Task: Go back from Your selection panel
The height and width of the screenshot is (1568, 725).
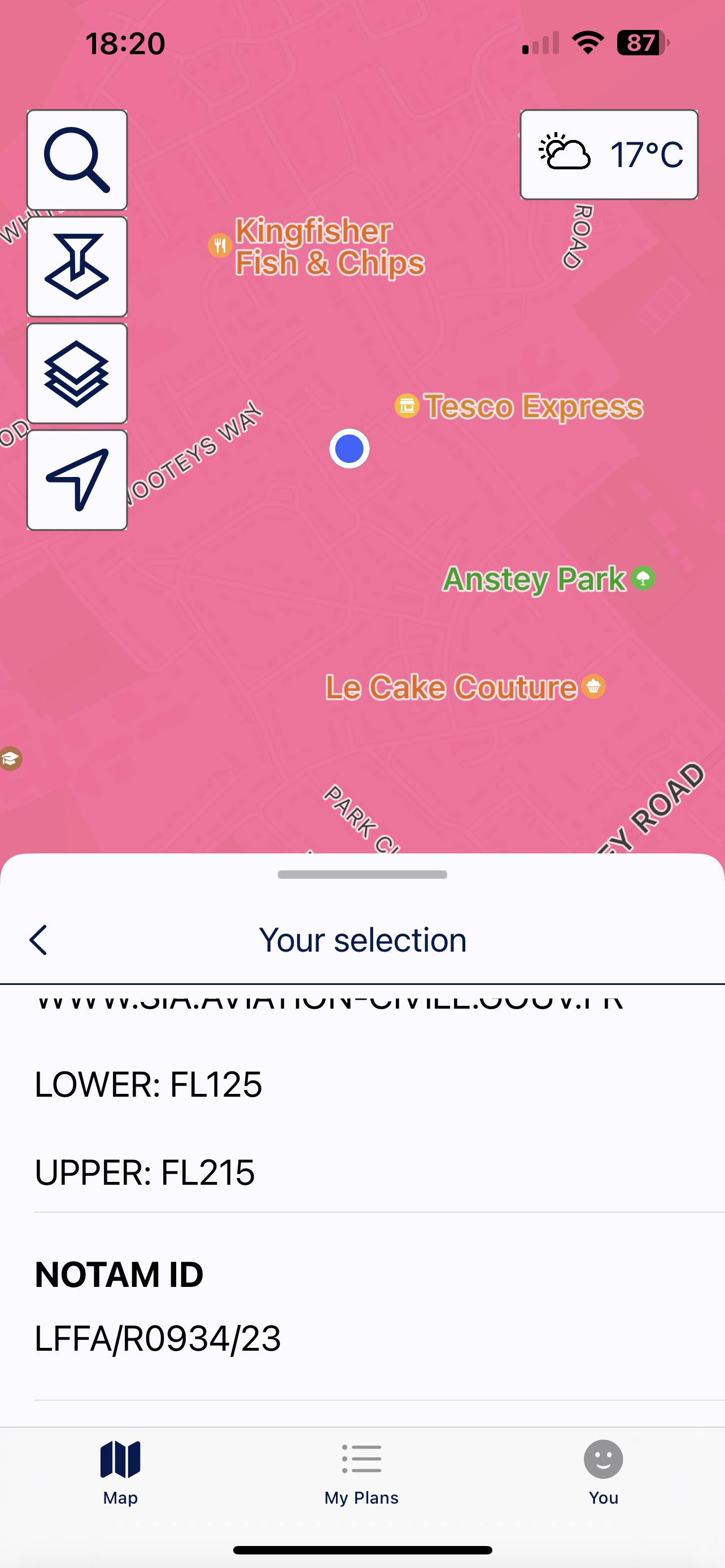Action: [x=38, y=940]
